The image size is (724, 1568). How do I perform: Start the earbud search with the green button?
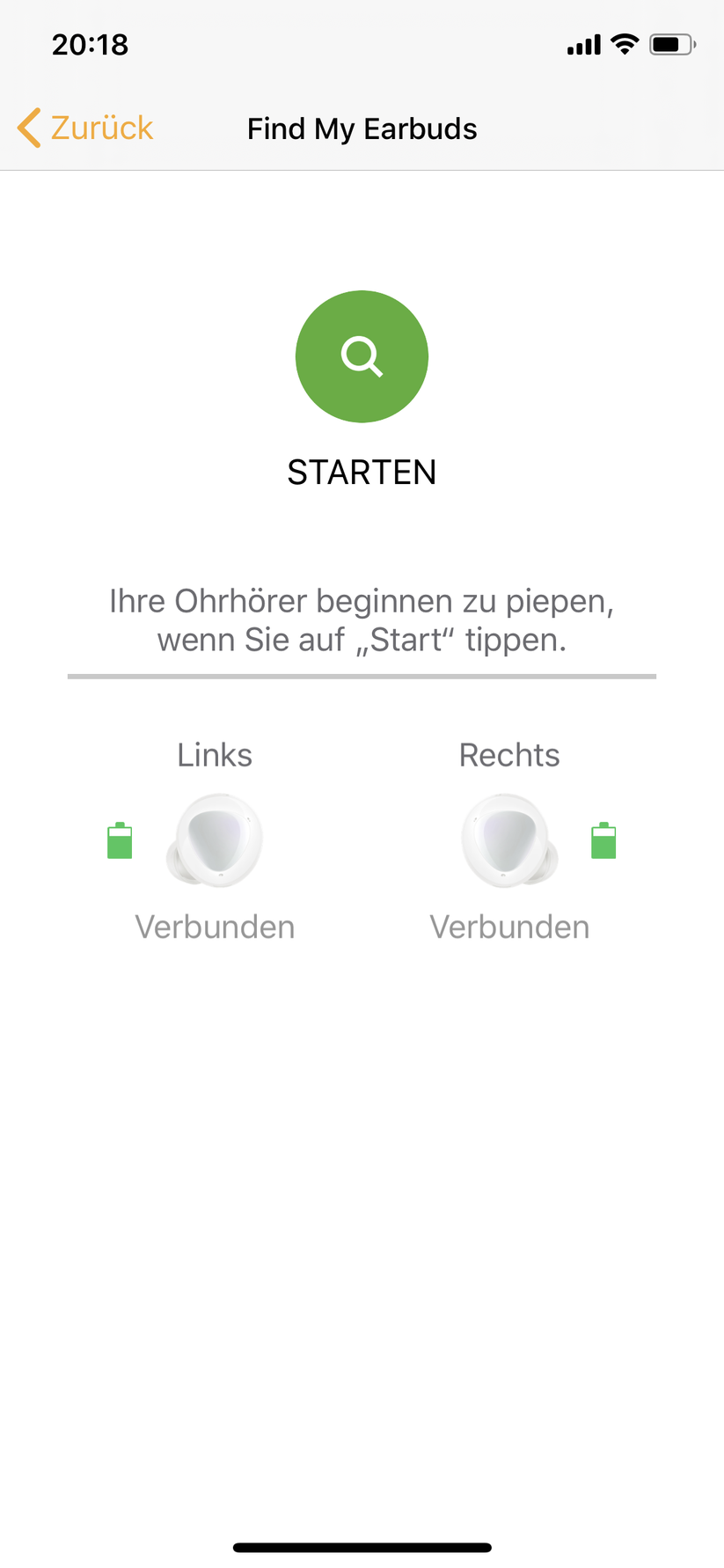(x=362, y=356)
